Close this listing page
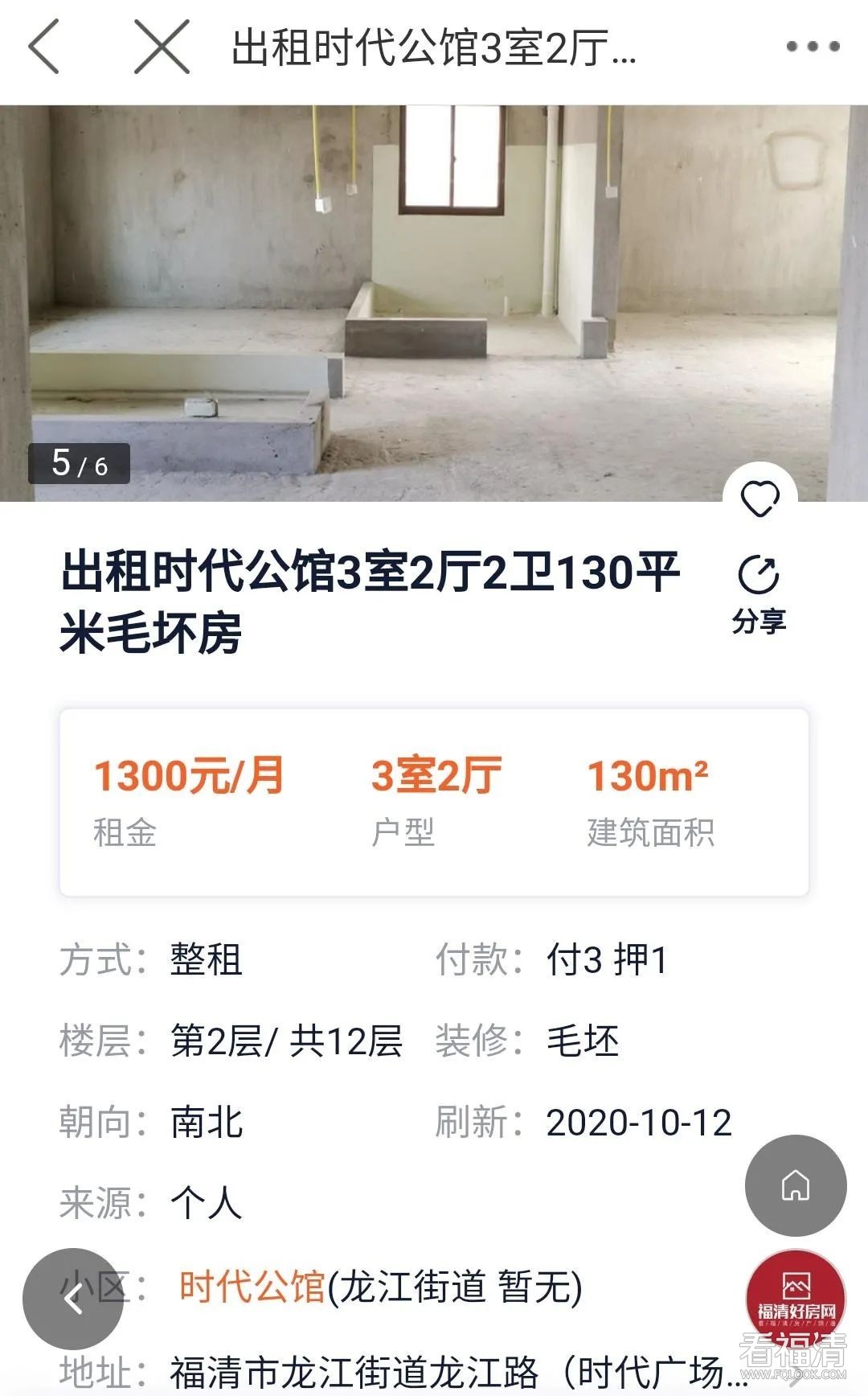The height and width of the screenshot is (1396, 868). pos(162,47)
